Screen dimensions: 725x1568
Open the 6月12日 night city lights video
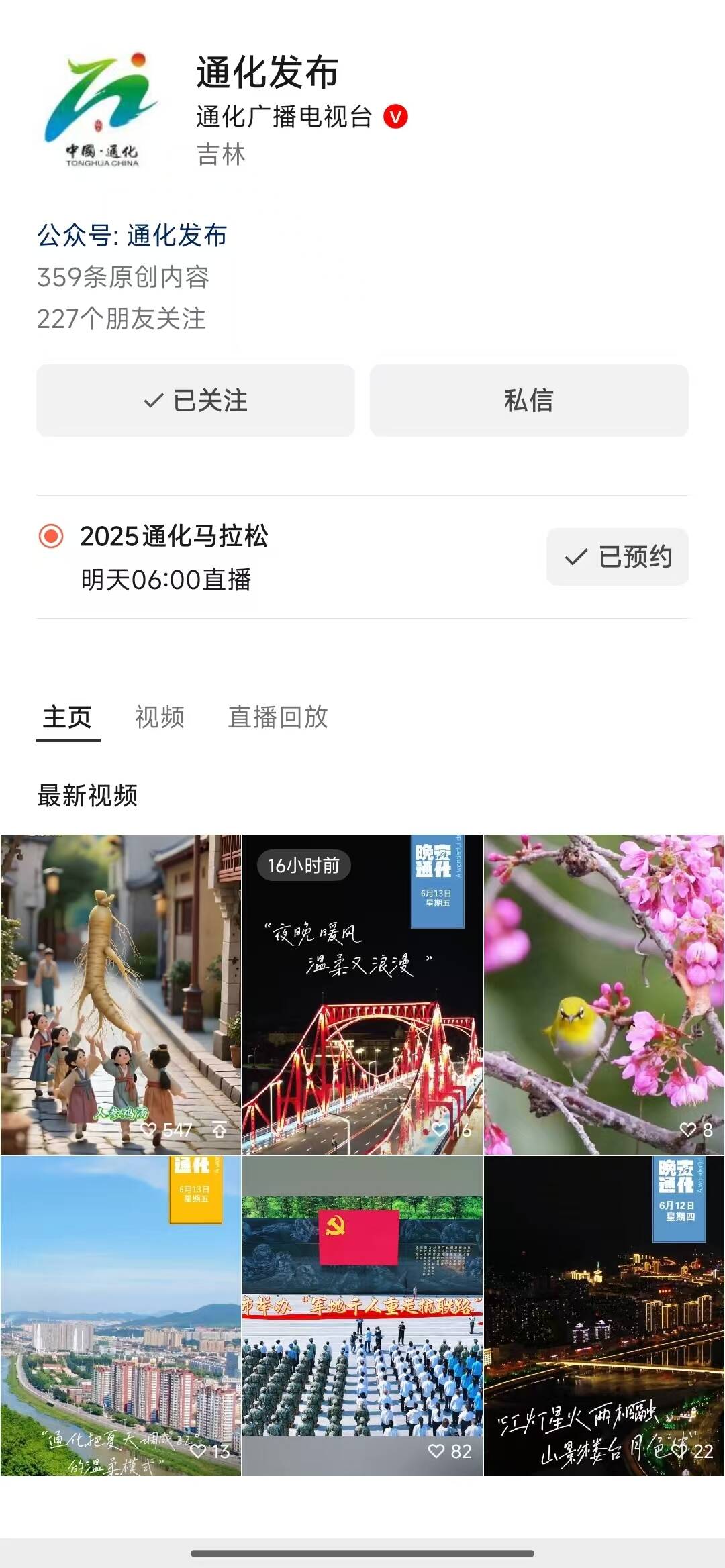(604, 1315)
